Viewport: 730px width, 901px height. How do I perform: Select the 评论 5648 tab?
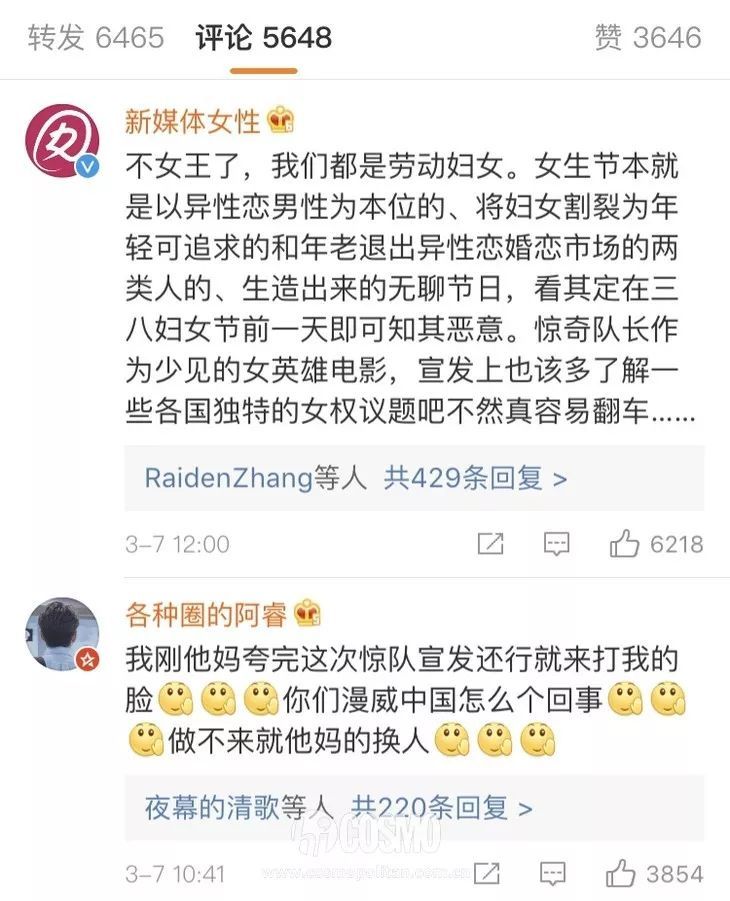263,38
